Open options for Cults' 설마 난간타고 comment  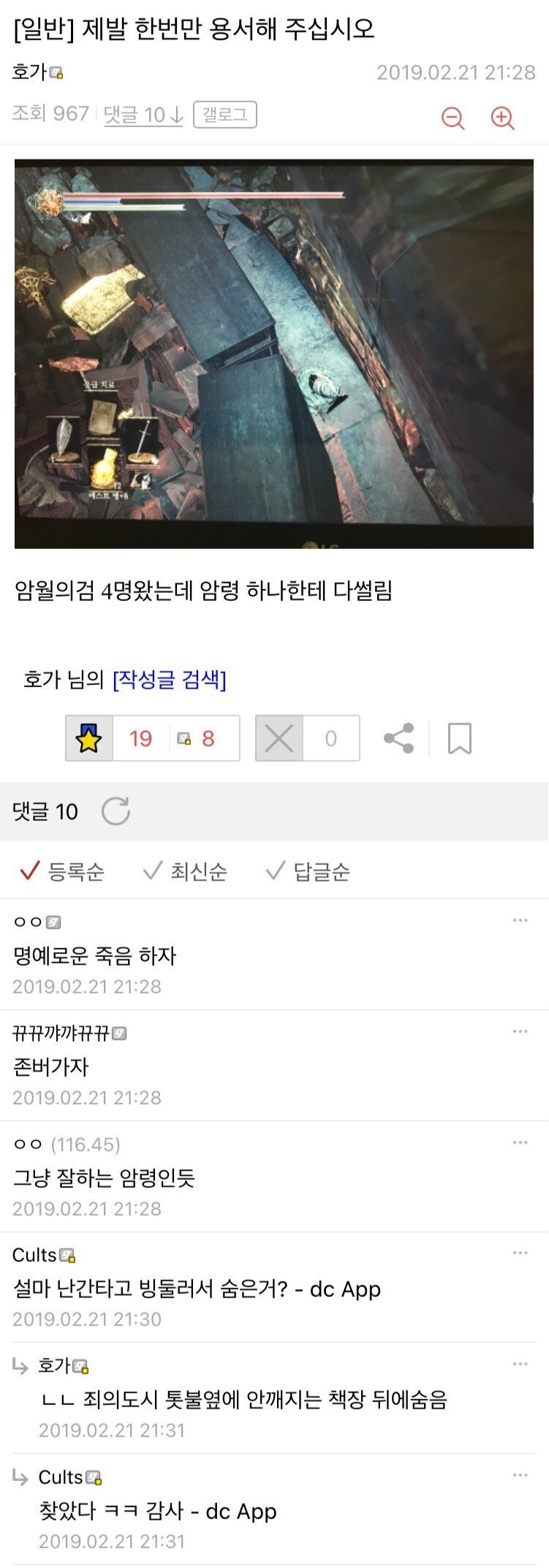(520, 1253)
